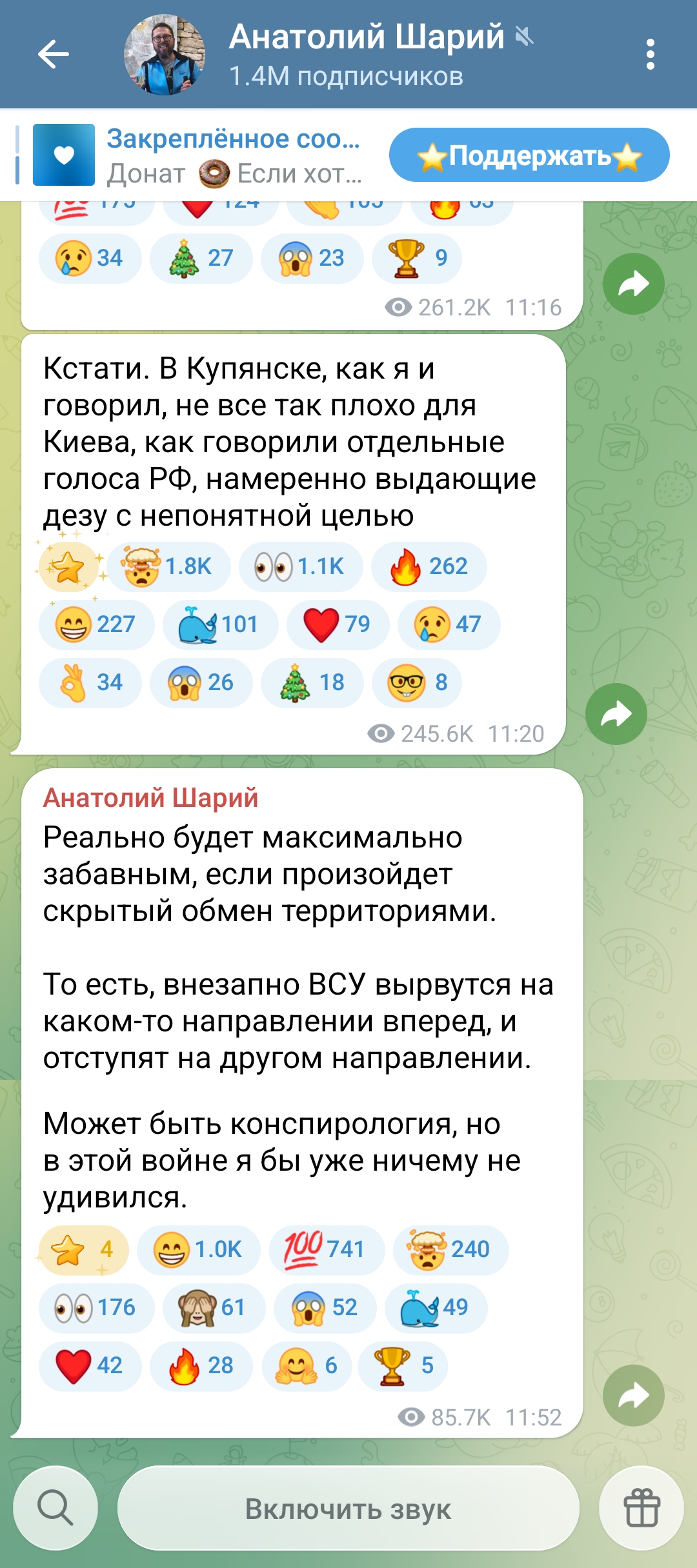
Task: React with exploding head 1.8K
Action: click(169, 567)
